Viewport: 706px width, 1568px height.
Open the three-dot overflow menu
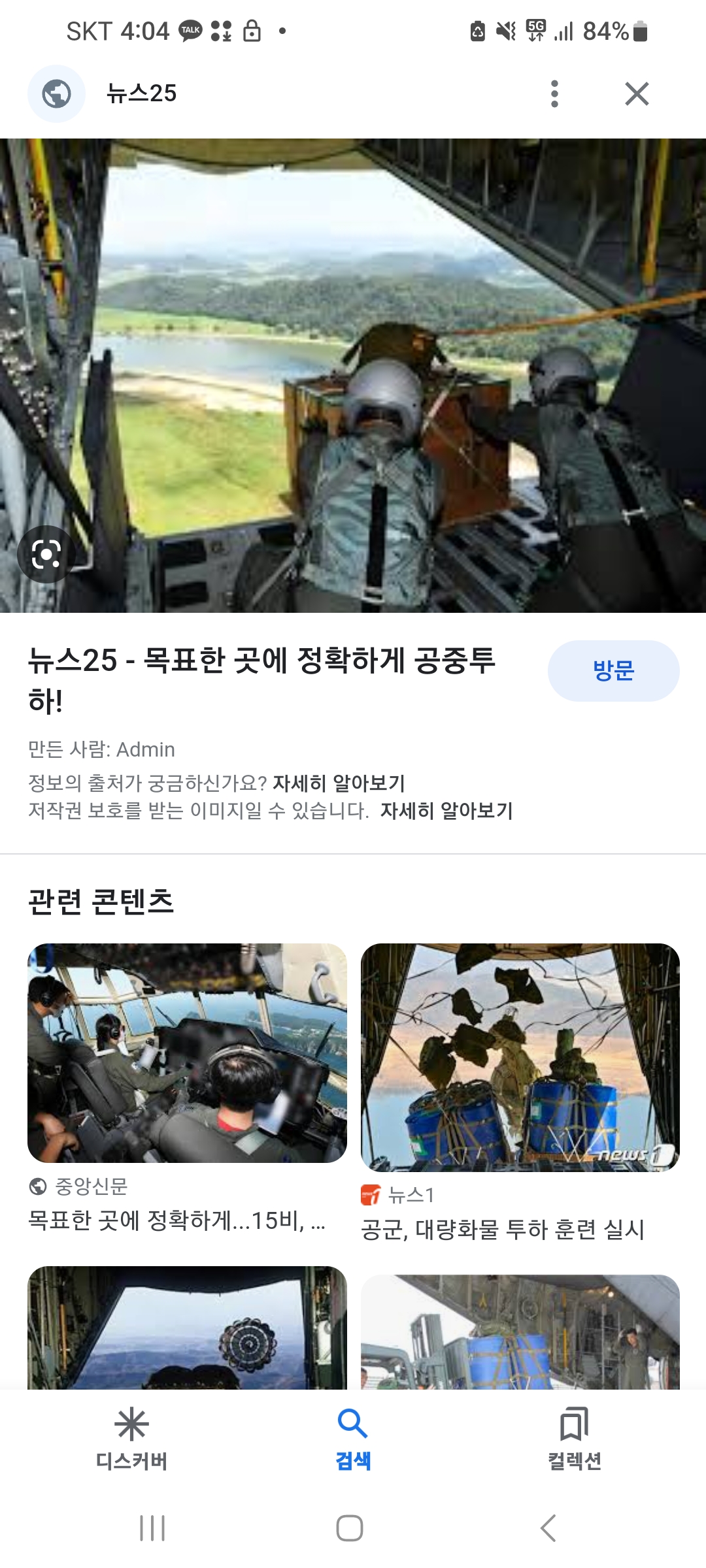click(x=554, y=94)
